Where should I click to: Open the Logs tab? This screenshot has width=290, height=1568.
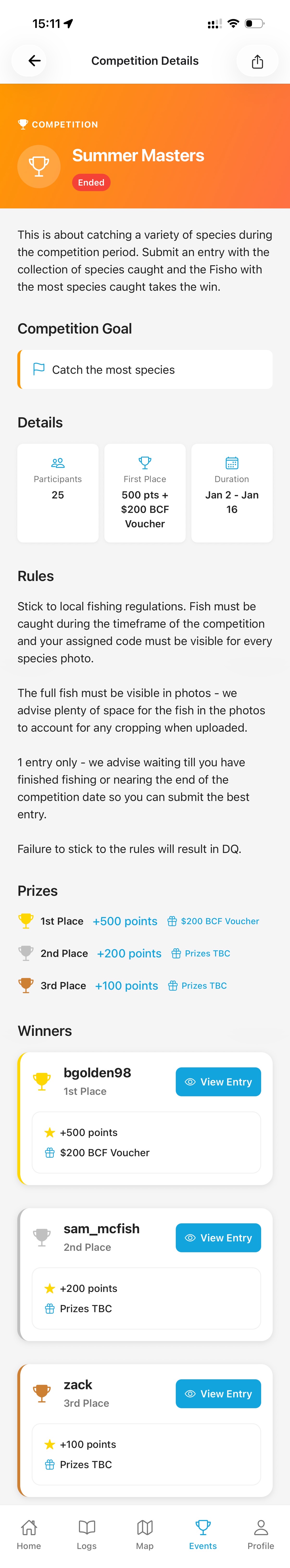[x=87, y=1533]
